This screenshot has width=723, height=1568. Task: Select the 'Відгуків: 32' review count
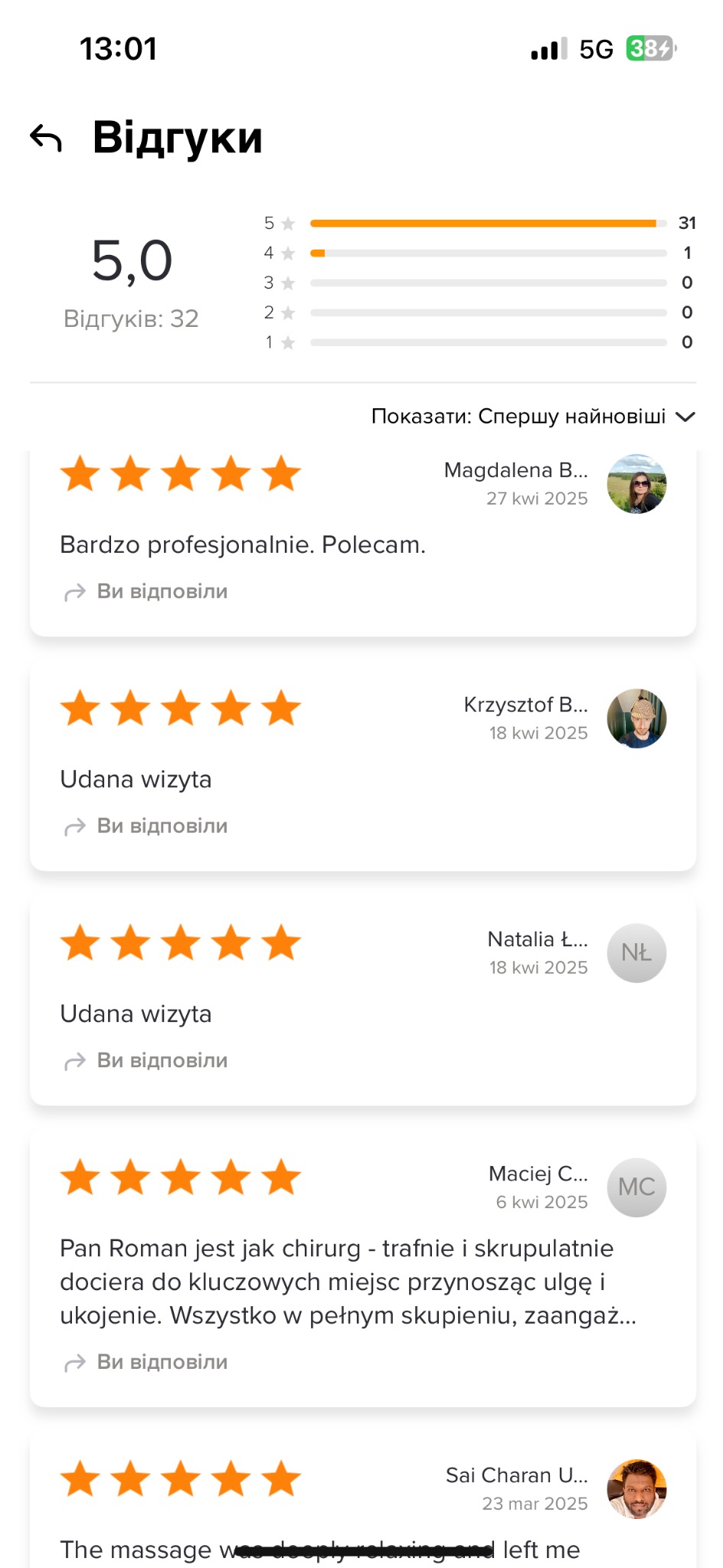point(130,318)
